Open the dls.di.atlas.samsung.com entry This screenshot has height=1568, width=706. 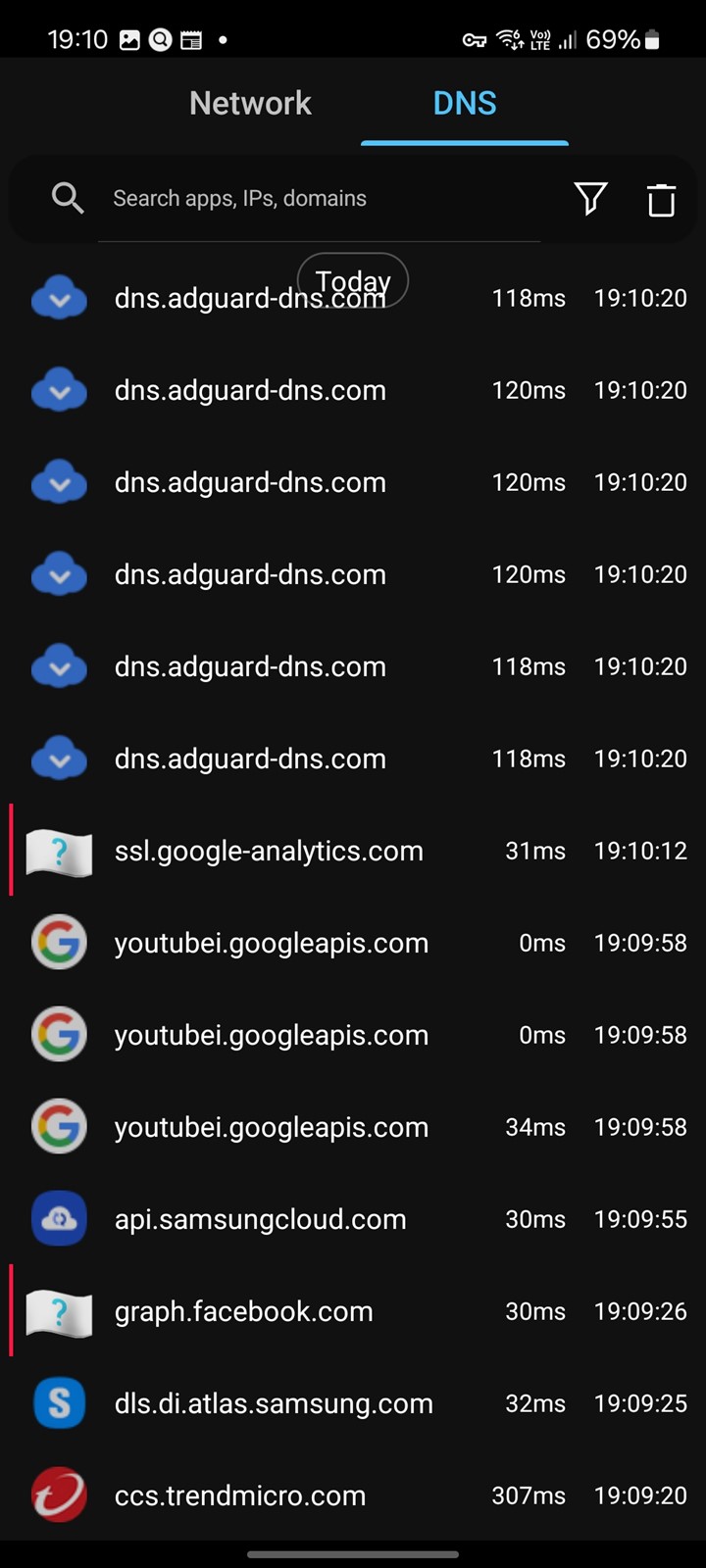pyautogui.click(x=353, y=1403)
